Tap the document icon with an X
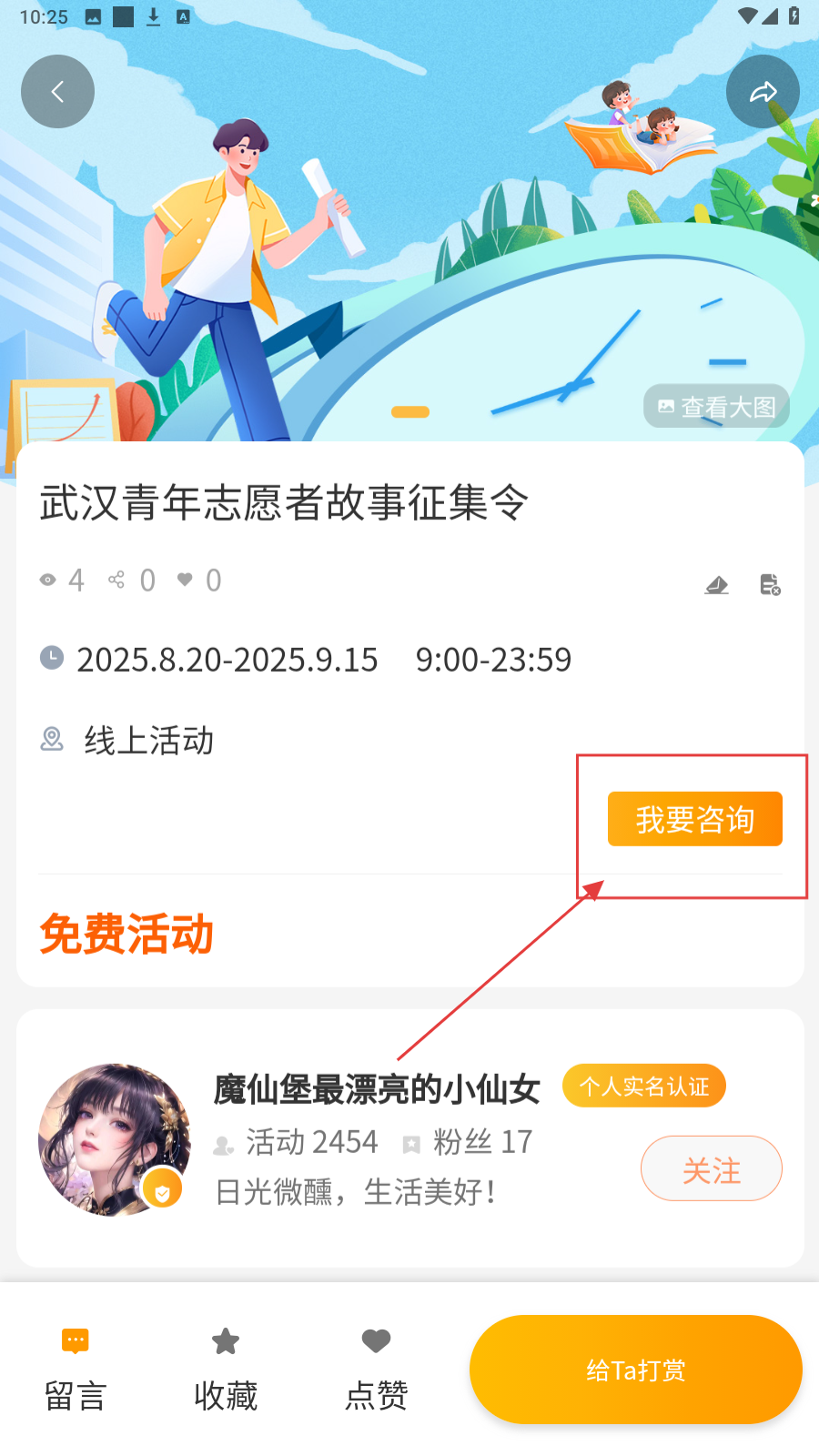 click(x=770, y=584)
